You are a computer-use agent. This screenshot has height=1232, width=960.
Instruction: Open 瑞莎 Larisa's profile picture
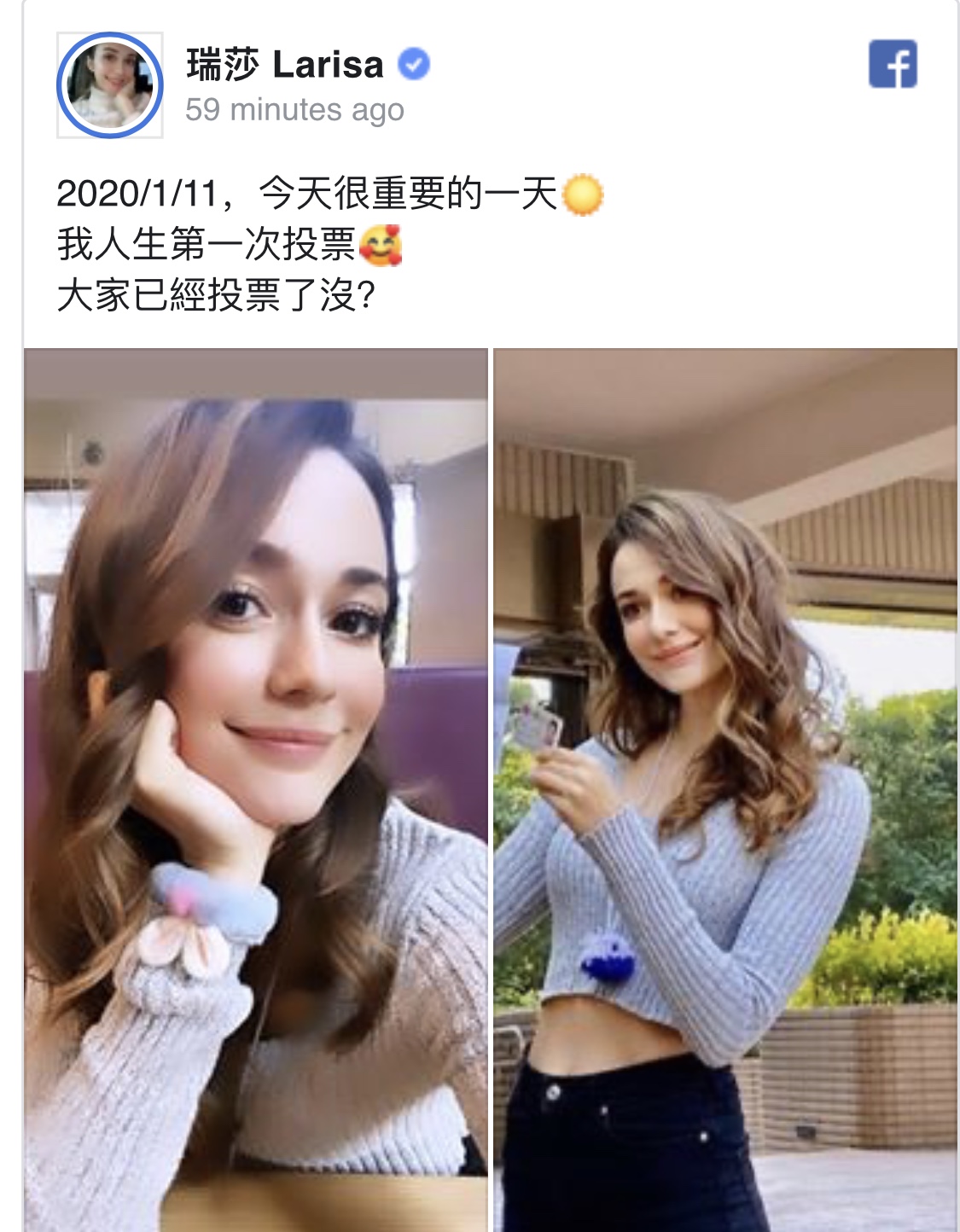coord(109,85)
